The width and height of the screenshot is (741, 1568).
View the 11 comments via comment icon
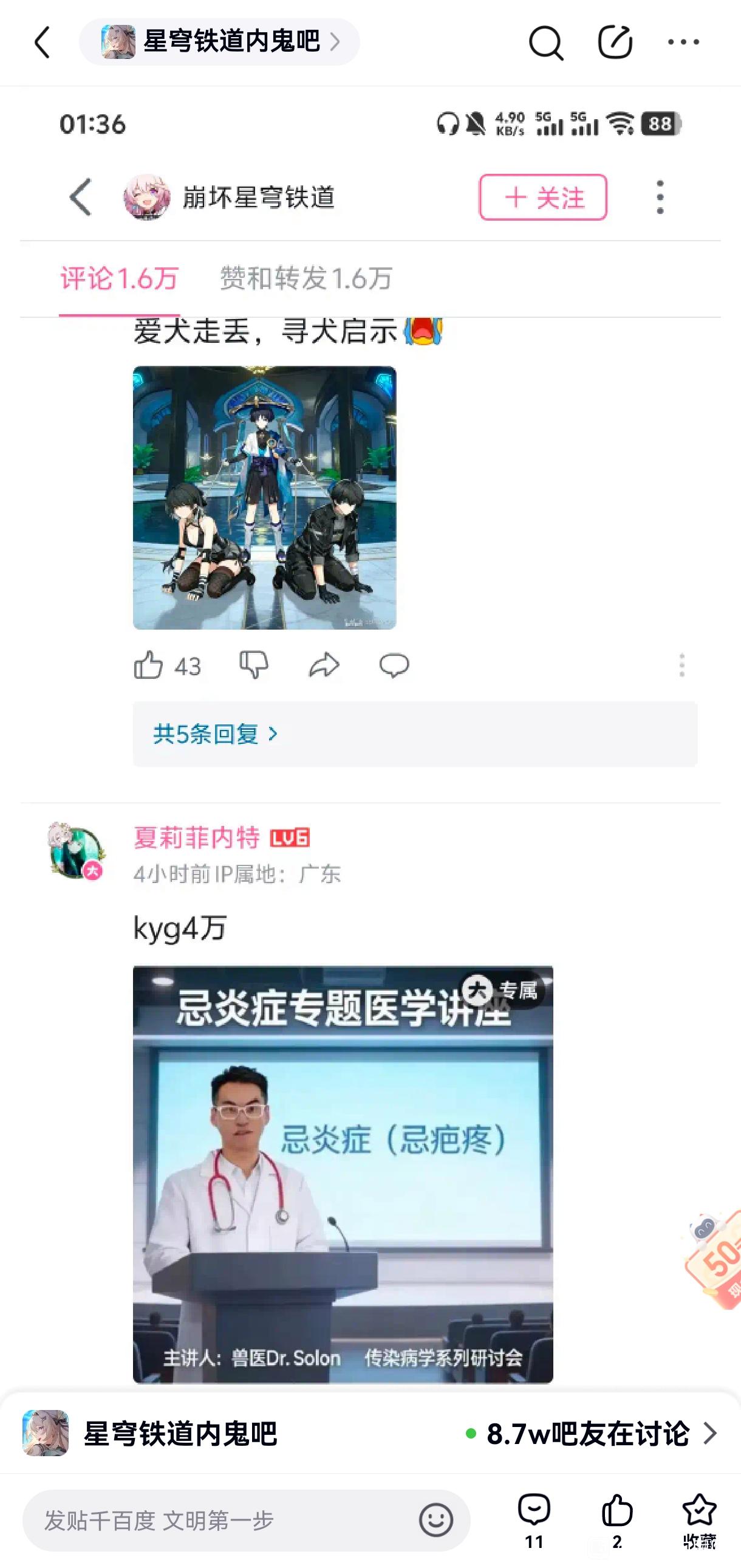pos(534,1520)
